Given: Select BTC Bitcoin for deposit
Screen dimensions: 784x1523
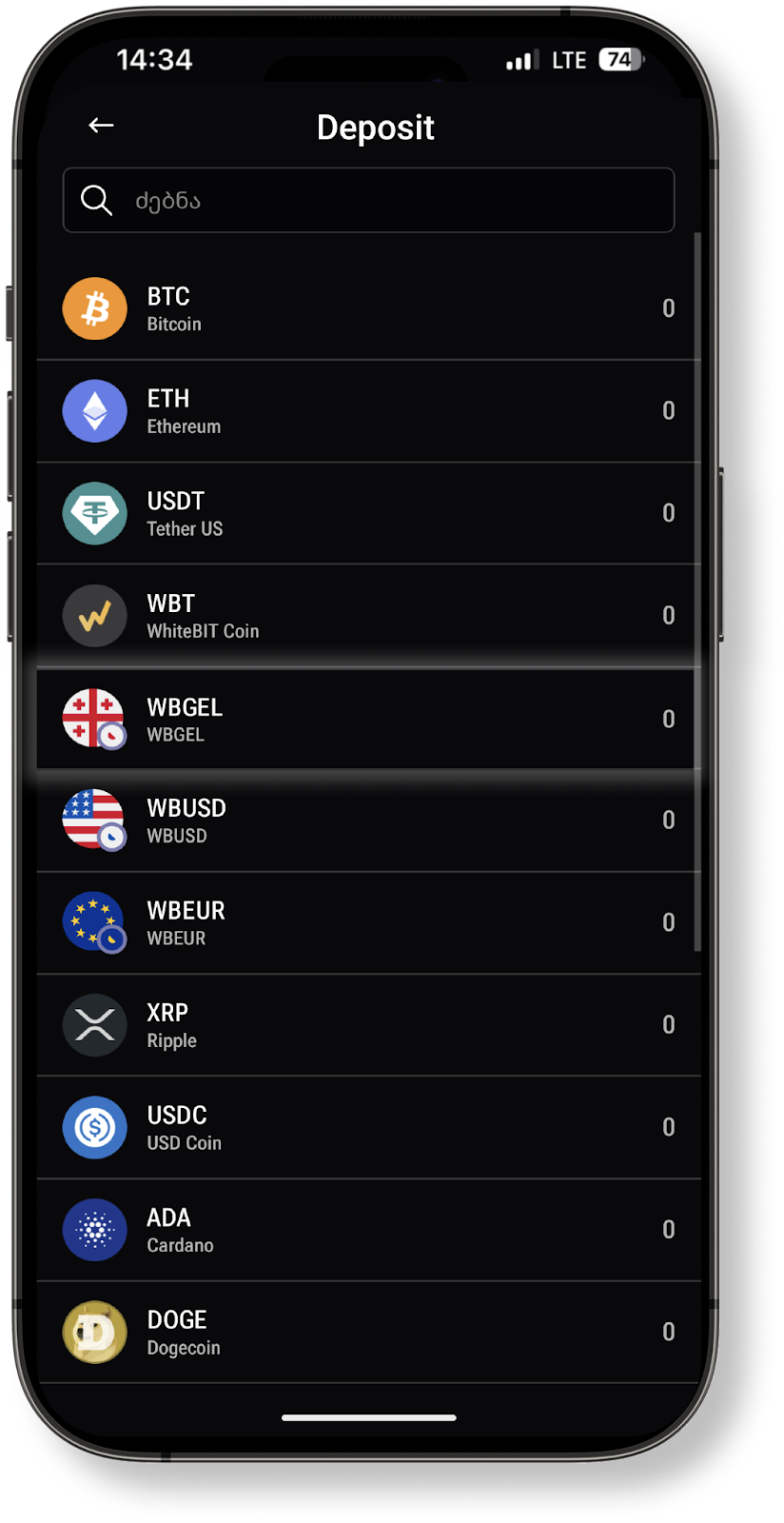Looking at the screenshot, I should coord(368,309).
